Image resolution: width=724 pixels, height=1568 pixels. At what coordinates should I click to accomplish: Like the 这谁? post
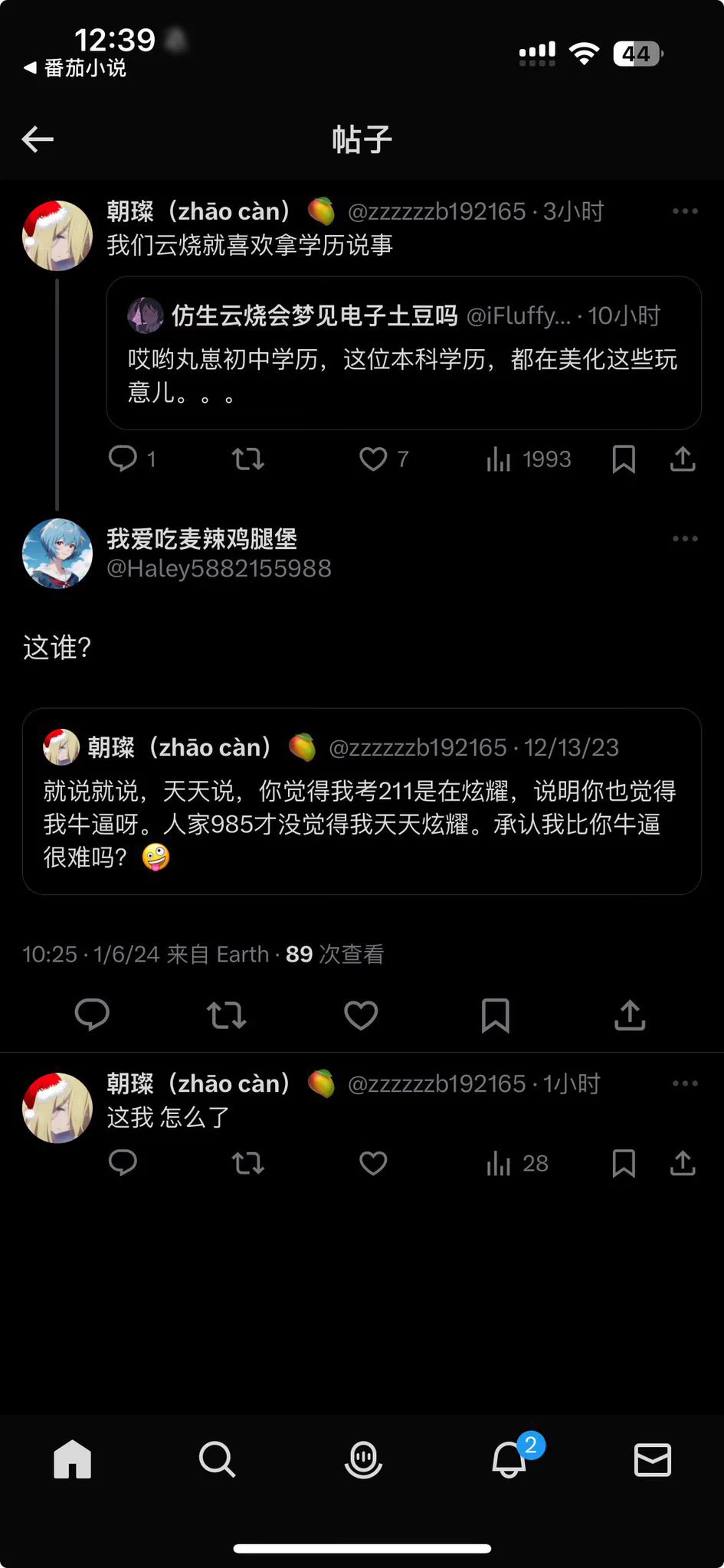[361, 1015]
